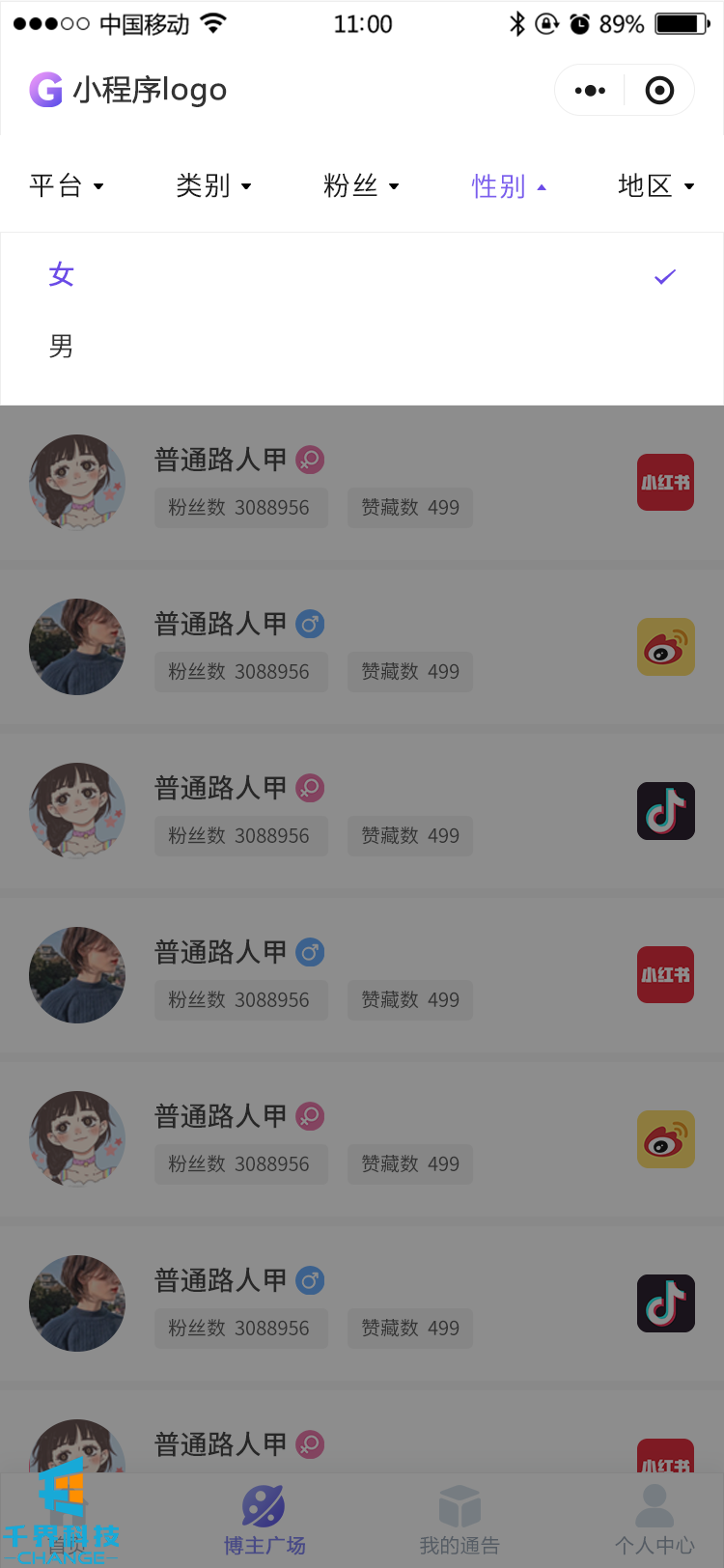Image resolution: width=724 pixels, height=1568 pixels.
Task: Close the mini program with the circle button
Action: tap(659, 91)
